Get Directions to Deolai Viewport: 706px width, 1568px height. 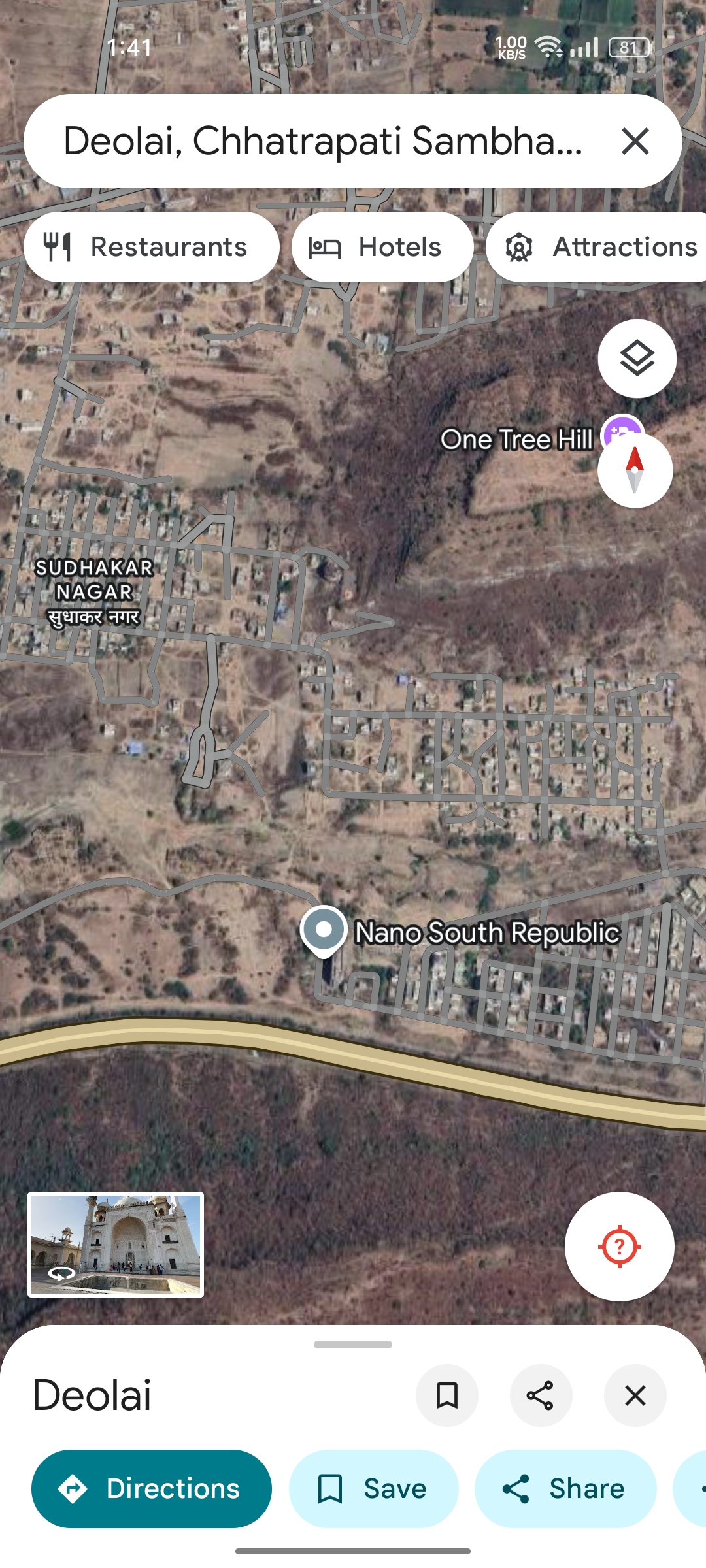(152, 1489)
